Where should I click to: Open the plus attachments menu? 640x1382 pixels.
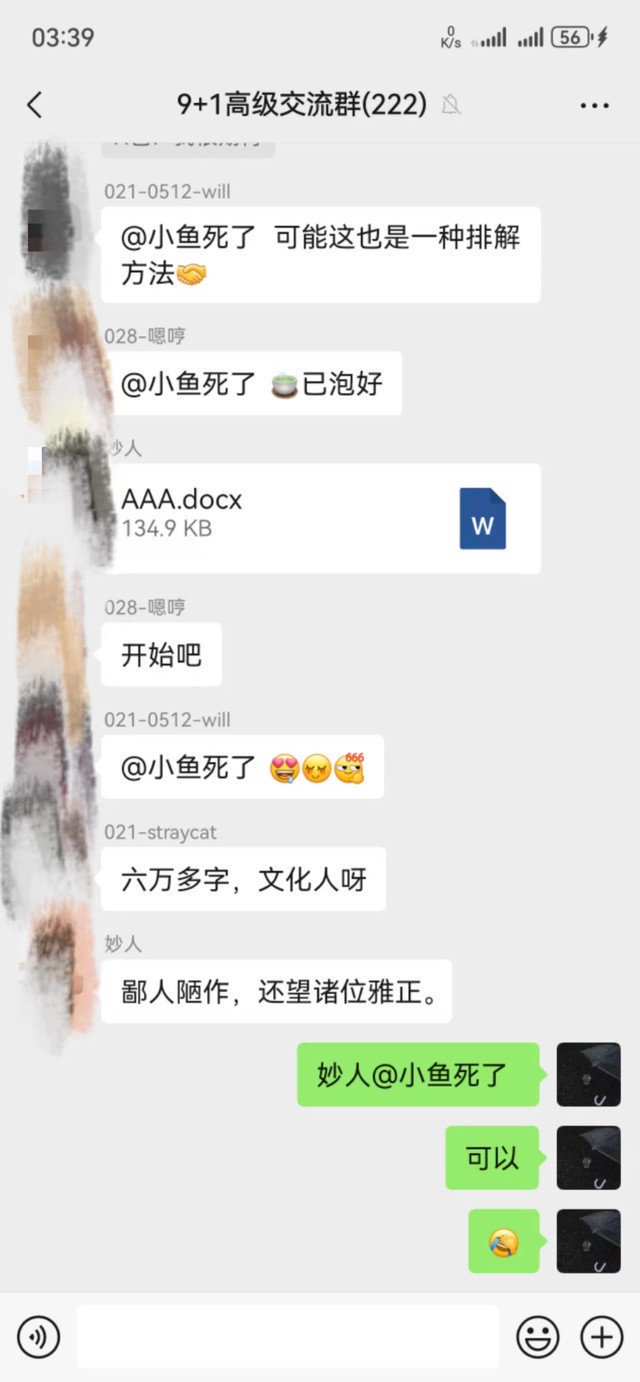(602, 1336)
